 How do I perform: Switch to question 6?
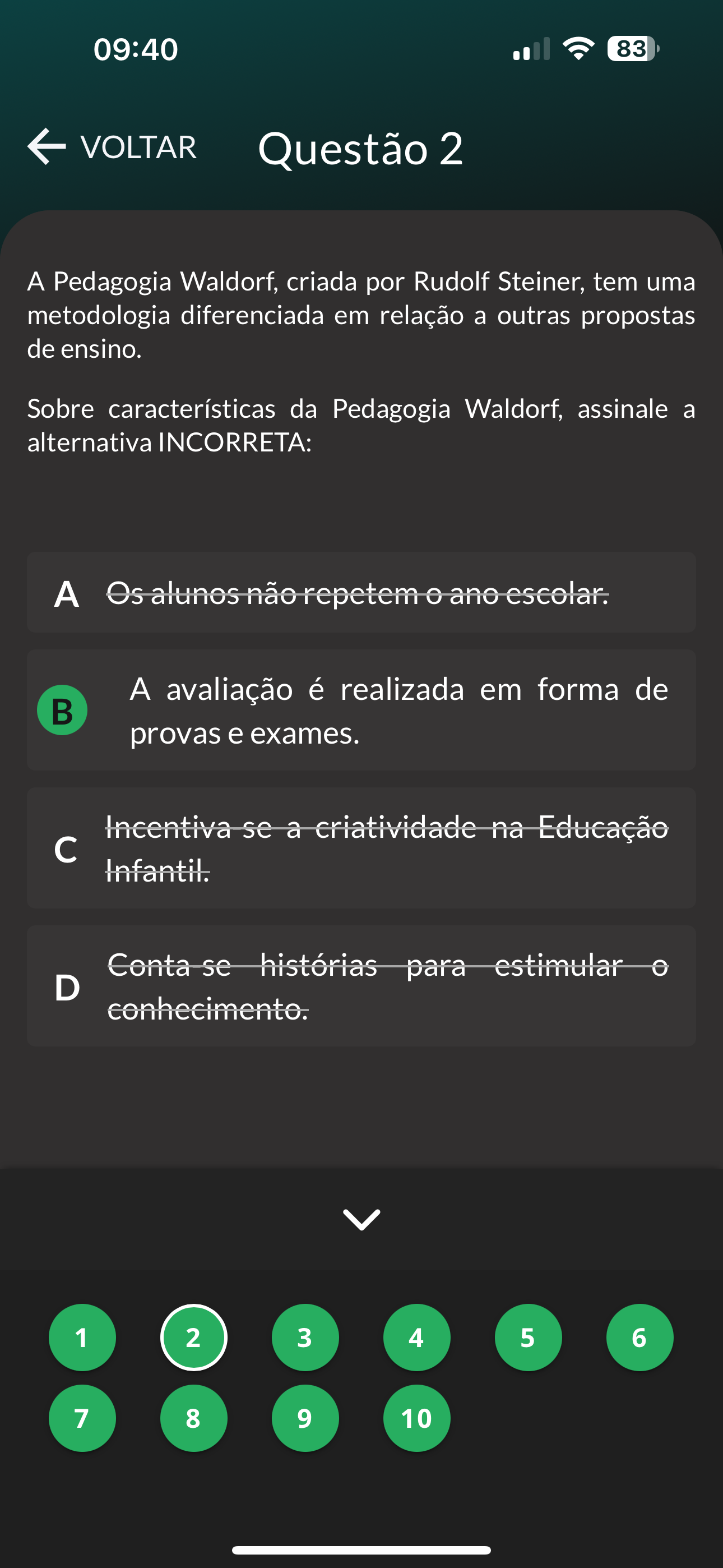pyautogui.click(x=639, y=1338)
